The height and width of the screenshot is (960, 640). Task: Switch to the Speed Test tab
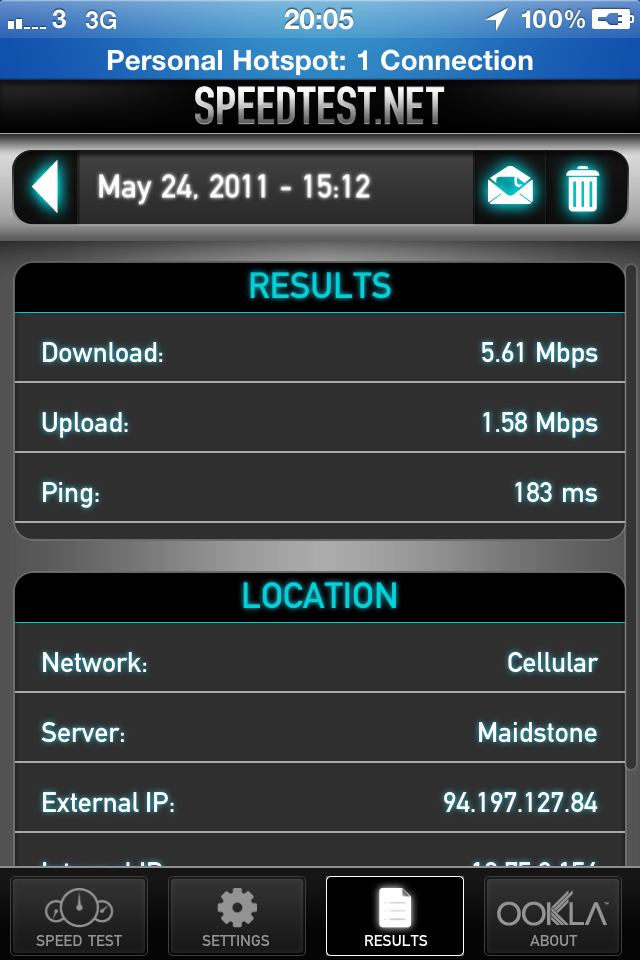tap(79, 915)
